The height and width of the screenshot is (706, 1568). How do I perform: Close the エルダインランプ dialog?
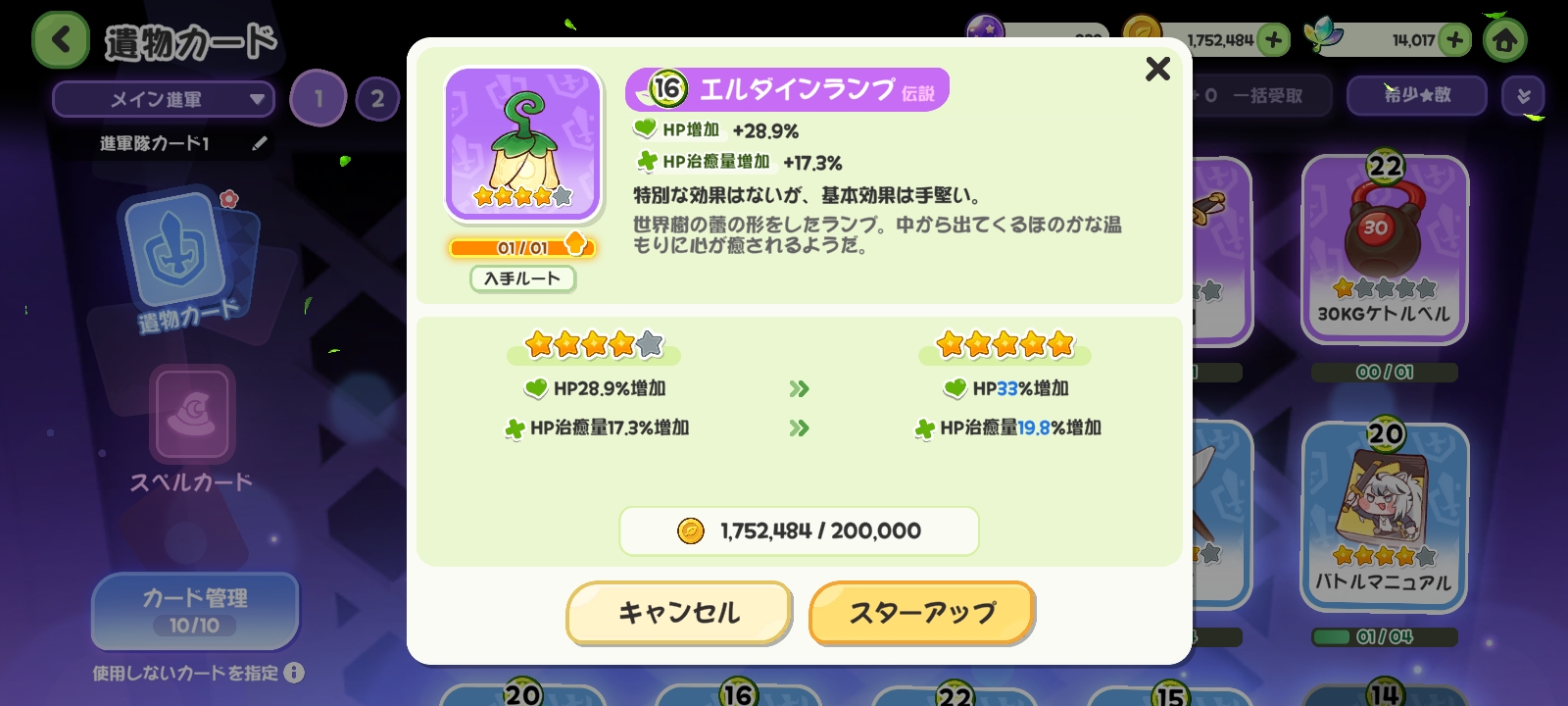pyautogui.click(x=1157, y=69)
